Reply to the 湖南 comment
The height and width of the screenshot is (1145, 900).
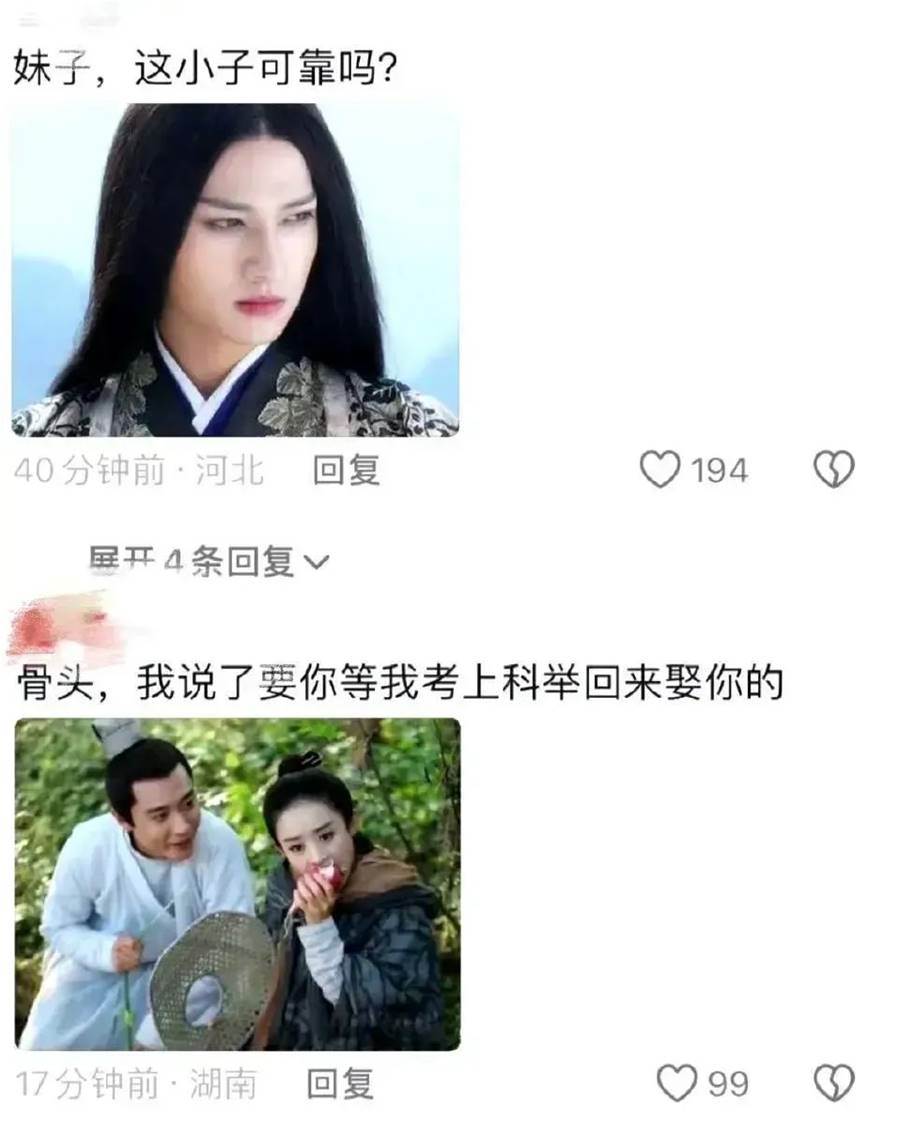pos(340,1082)
